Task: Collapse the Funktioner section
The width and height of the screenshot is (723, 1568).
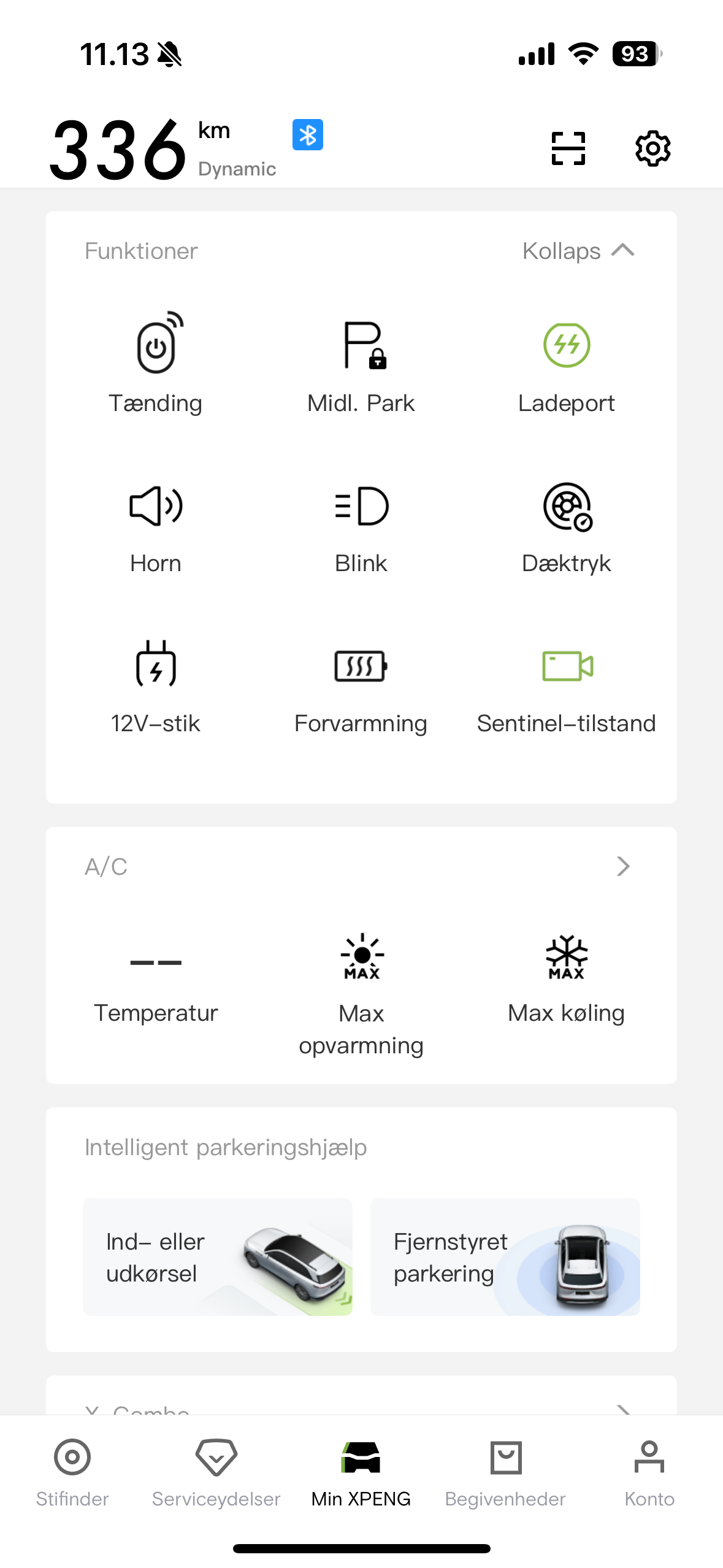Action: 578,251
